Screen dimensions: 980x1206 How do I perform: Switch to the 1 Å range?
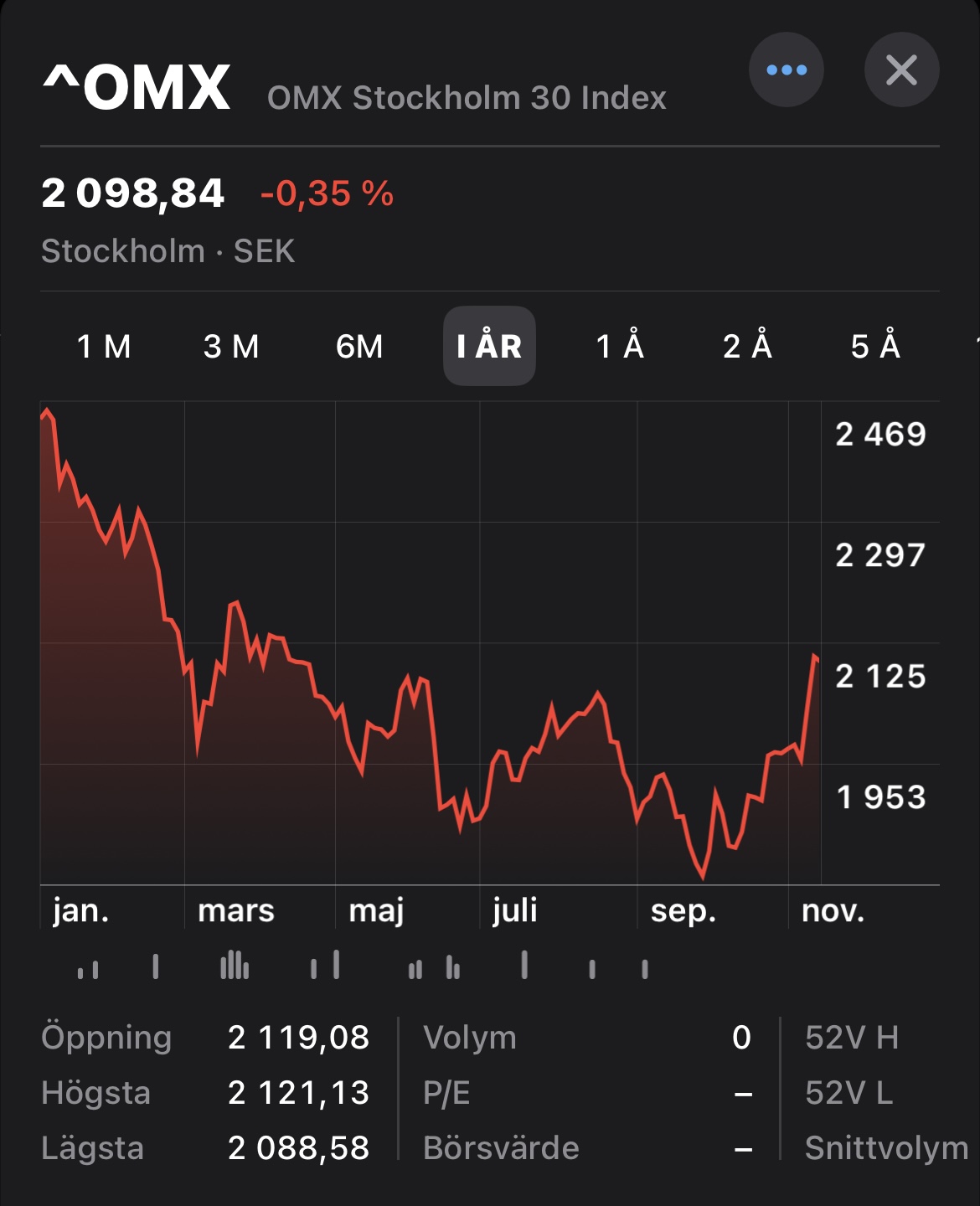[620, 346]
